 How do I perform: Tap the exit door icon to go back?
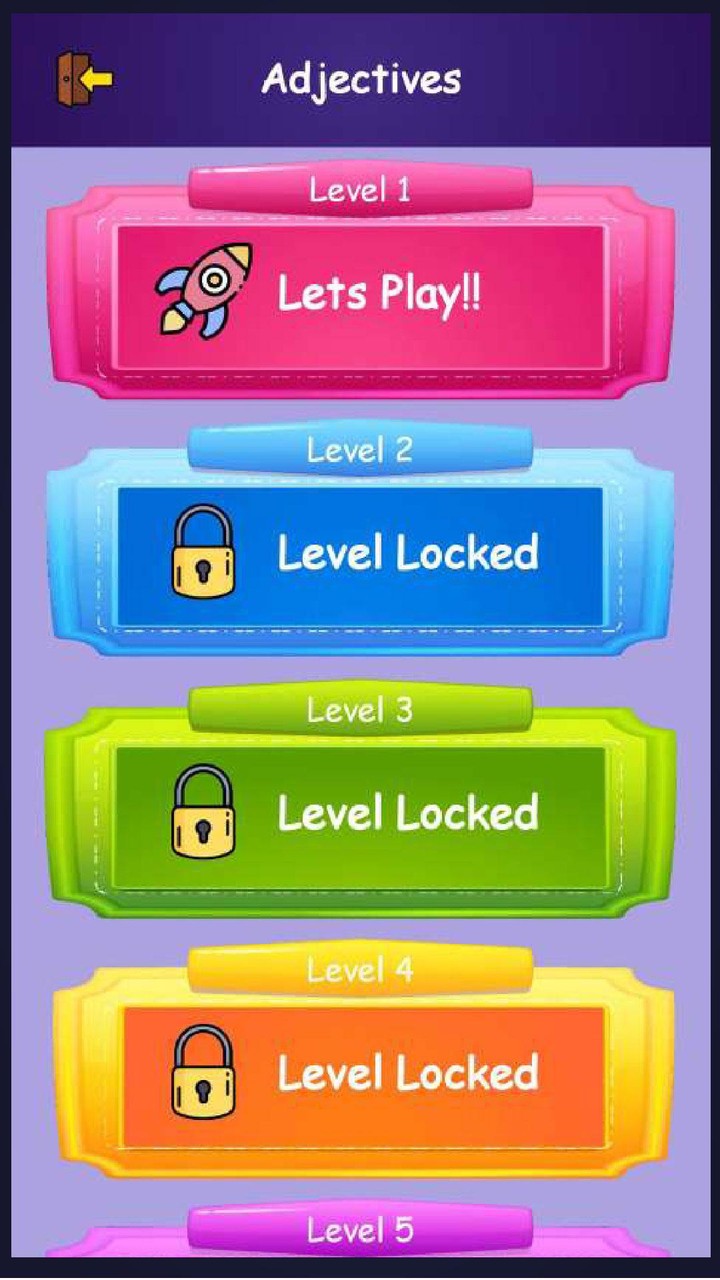coord(84,79)
